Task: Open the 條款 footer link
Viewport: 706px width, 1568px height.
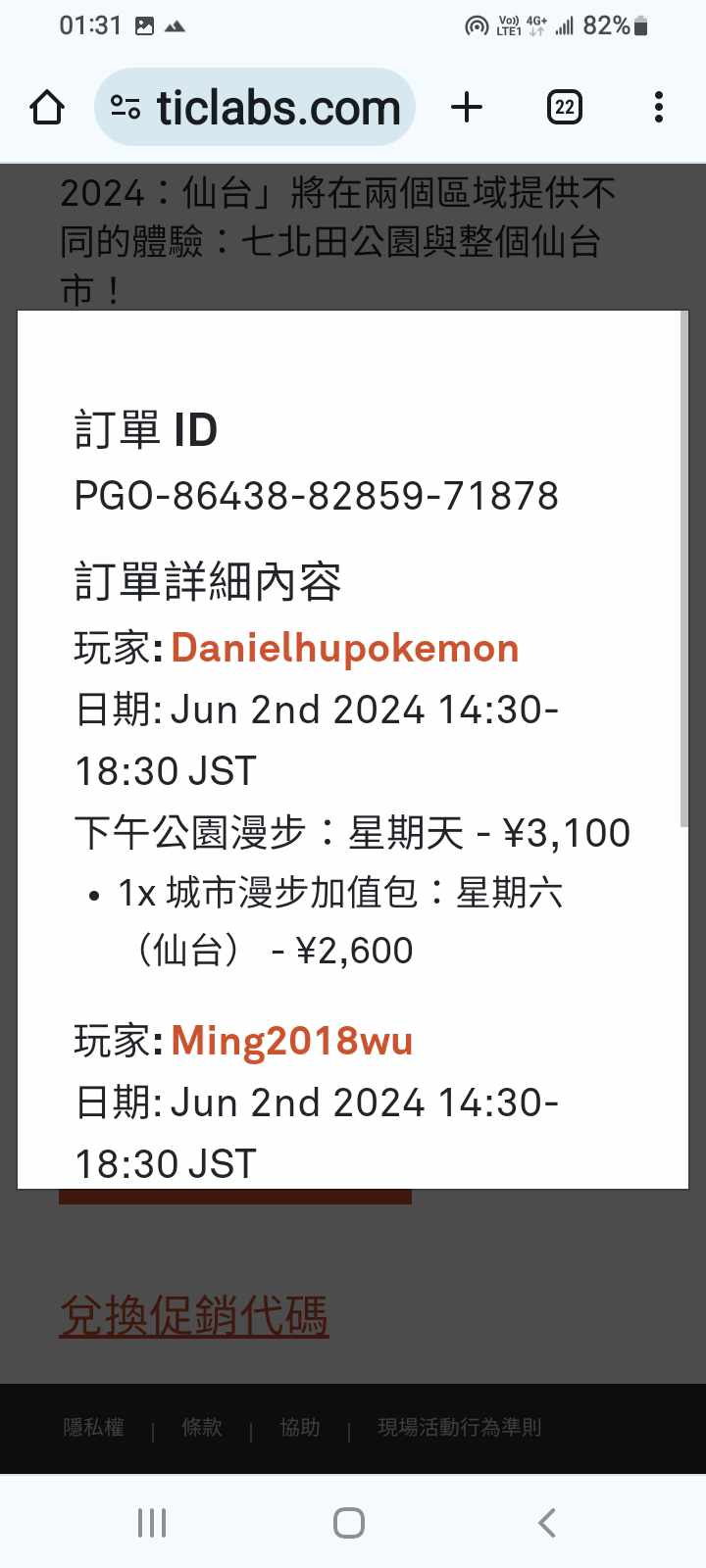Action: click(202, 1428)
